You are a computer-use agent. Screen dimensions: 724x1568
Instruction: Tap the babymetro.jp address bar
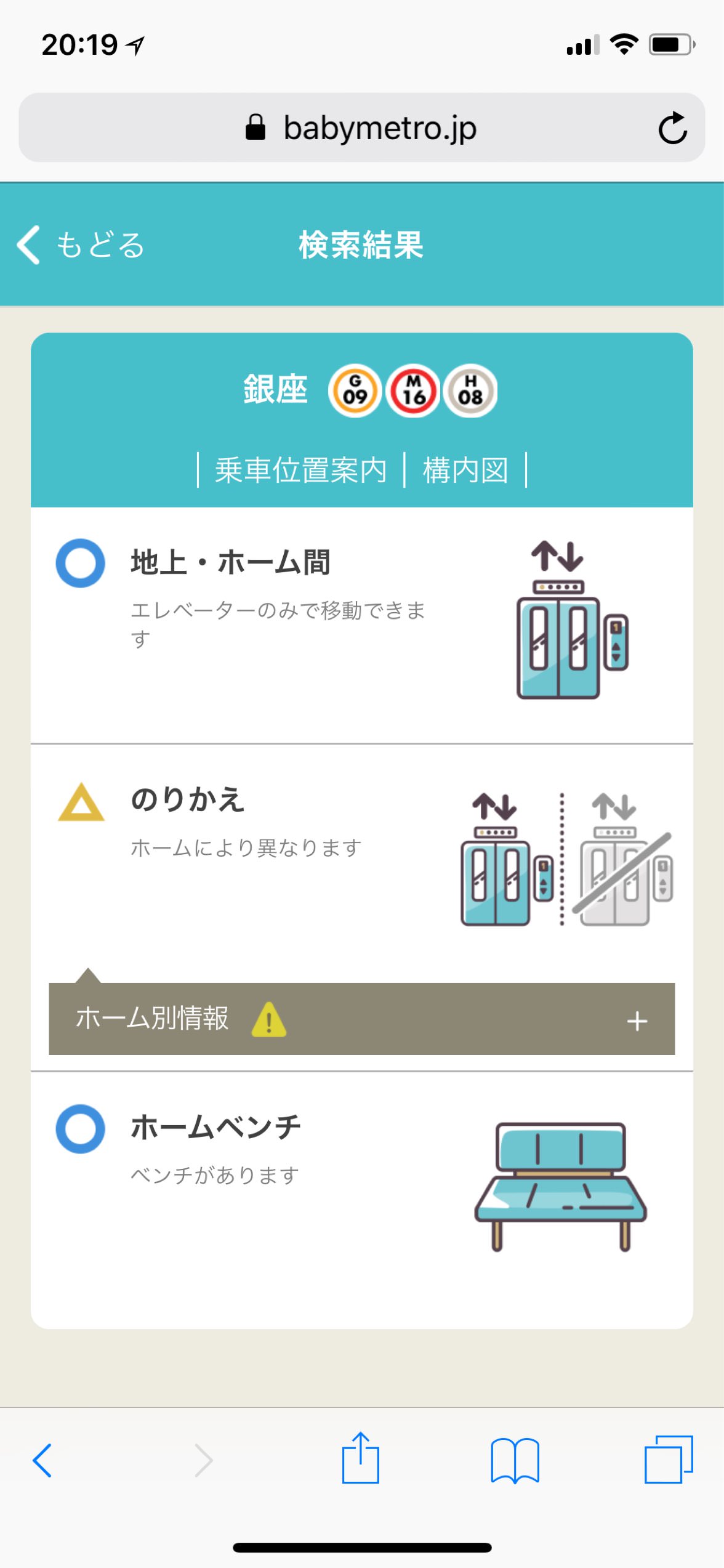pyautogui.click(x=361, y=128)
